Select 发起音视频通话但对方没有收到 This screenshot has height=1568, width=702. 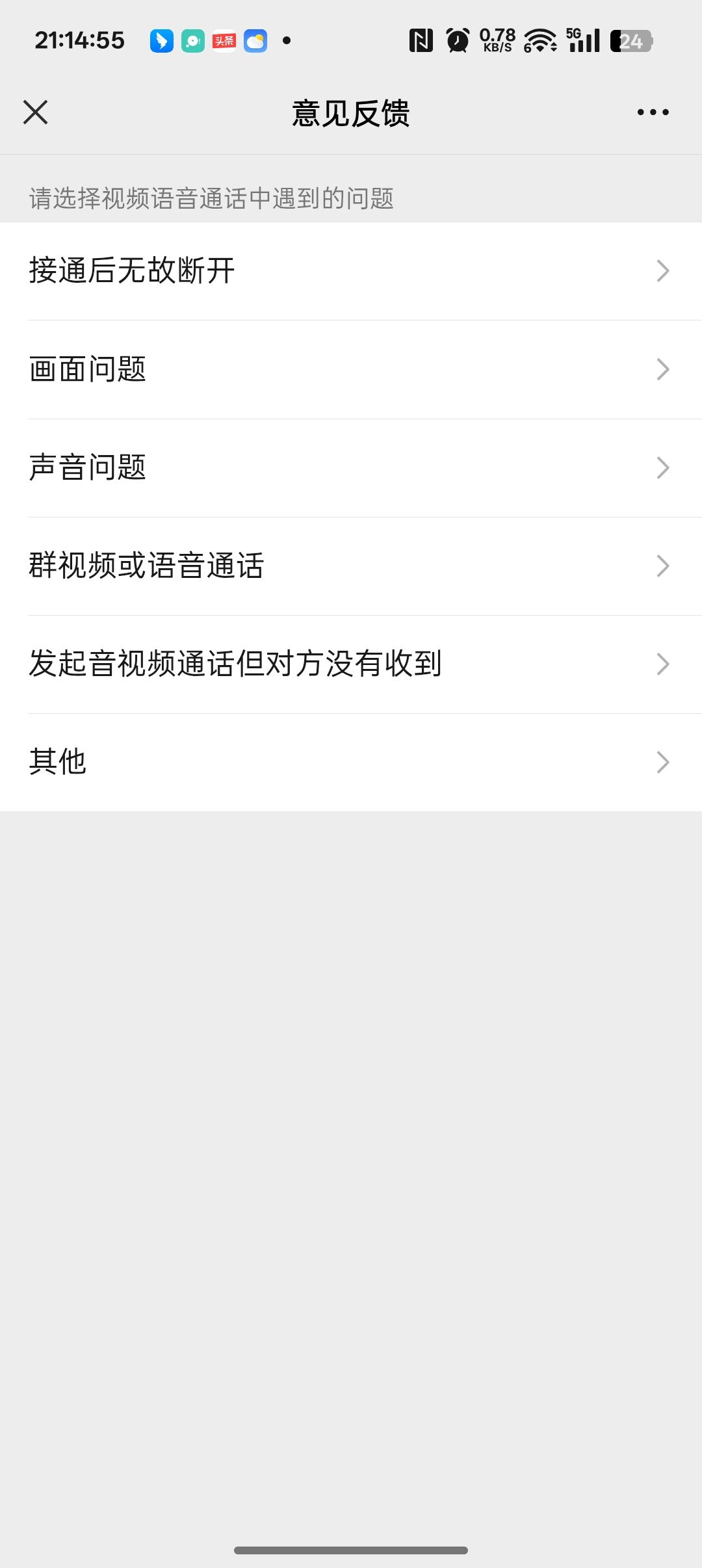[x=351, y=664]
